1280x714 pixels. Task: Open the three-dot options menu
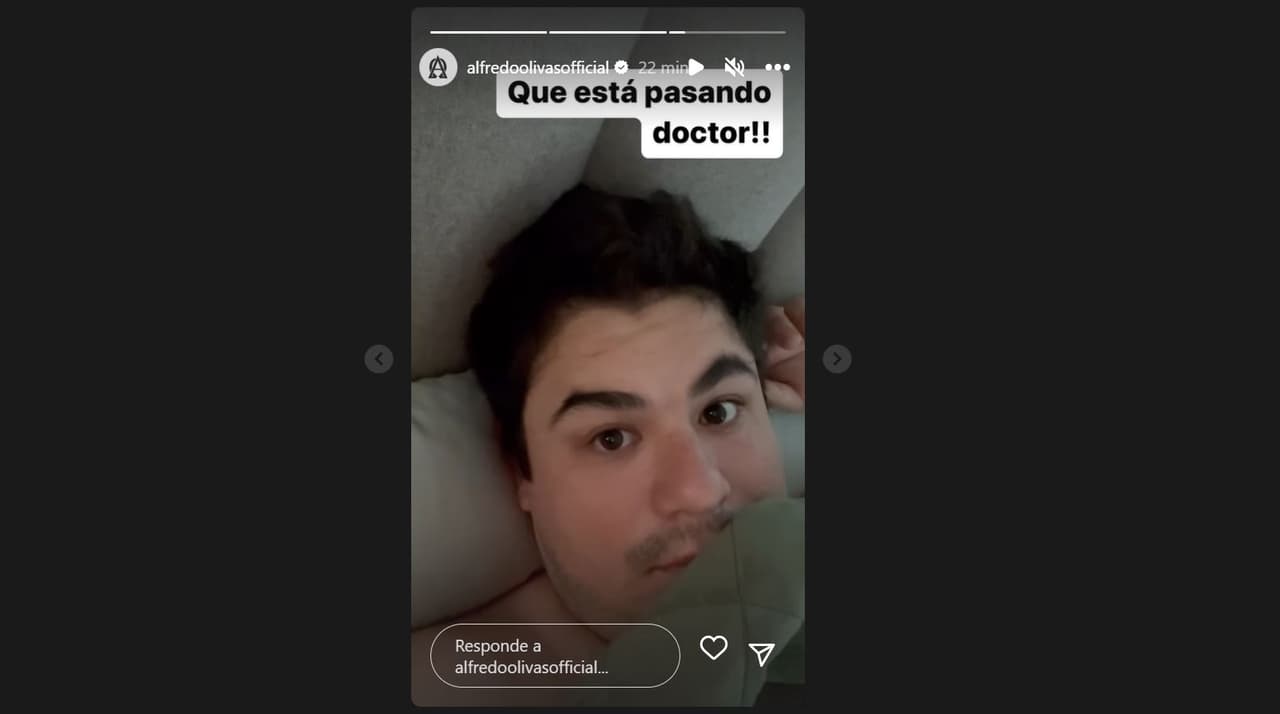click(x=777, y=67)
